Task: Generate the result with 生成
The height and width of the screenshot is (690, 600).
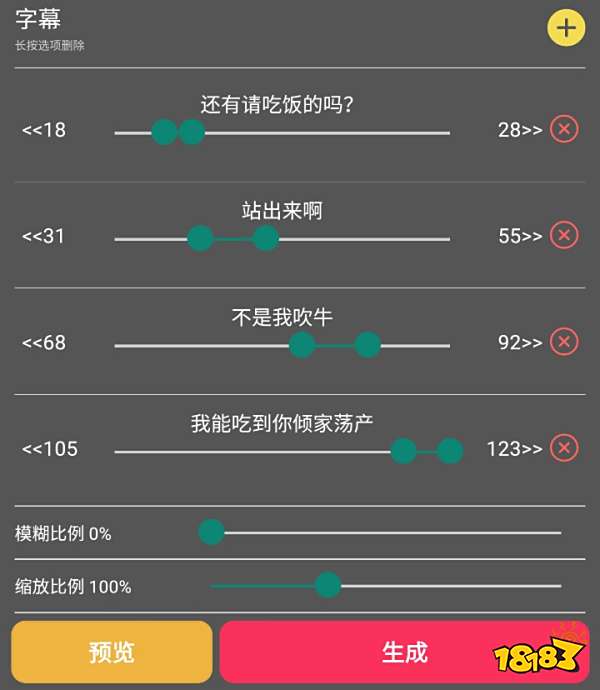Action: (x=404, y=652)
